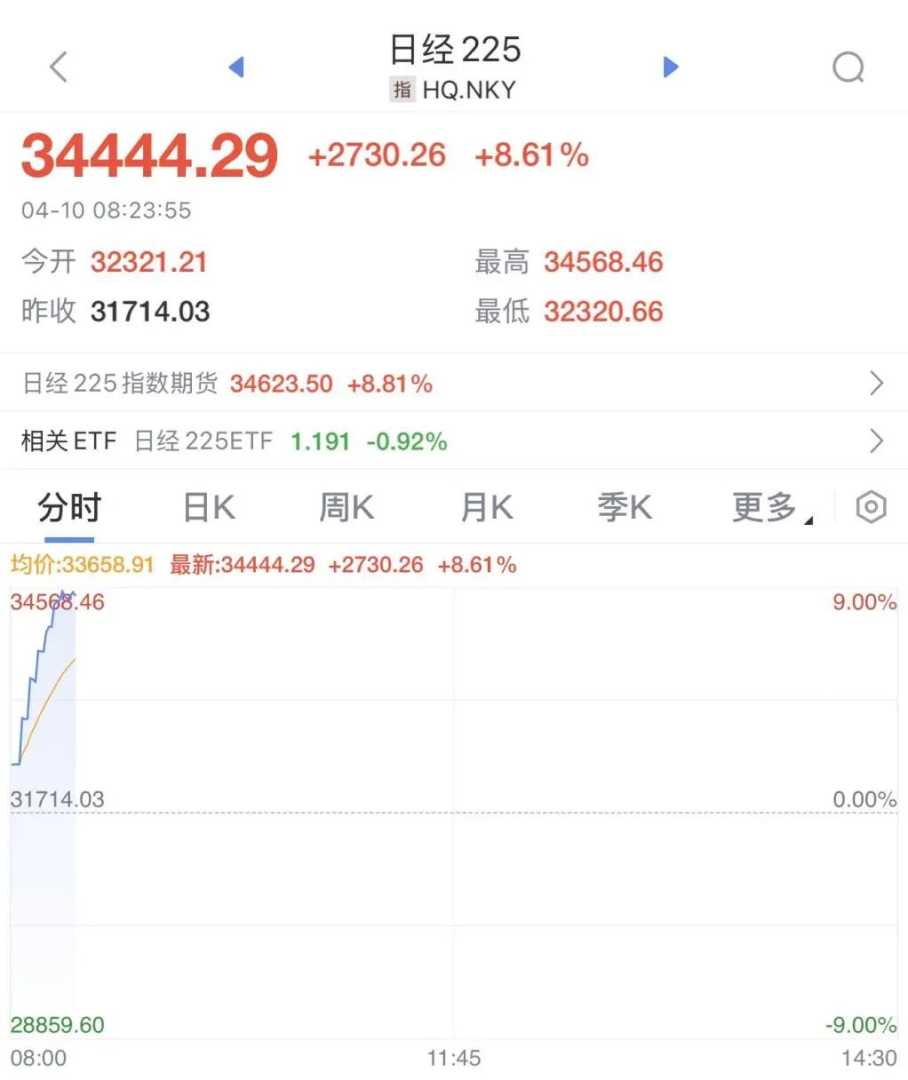Switch to the previous index with left triangle
Screen dimensions: 908x1080
[236, 67]
